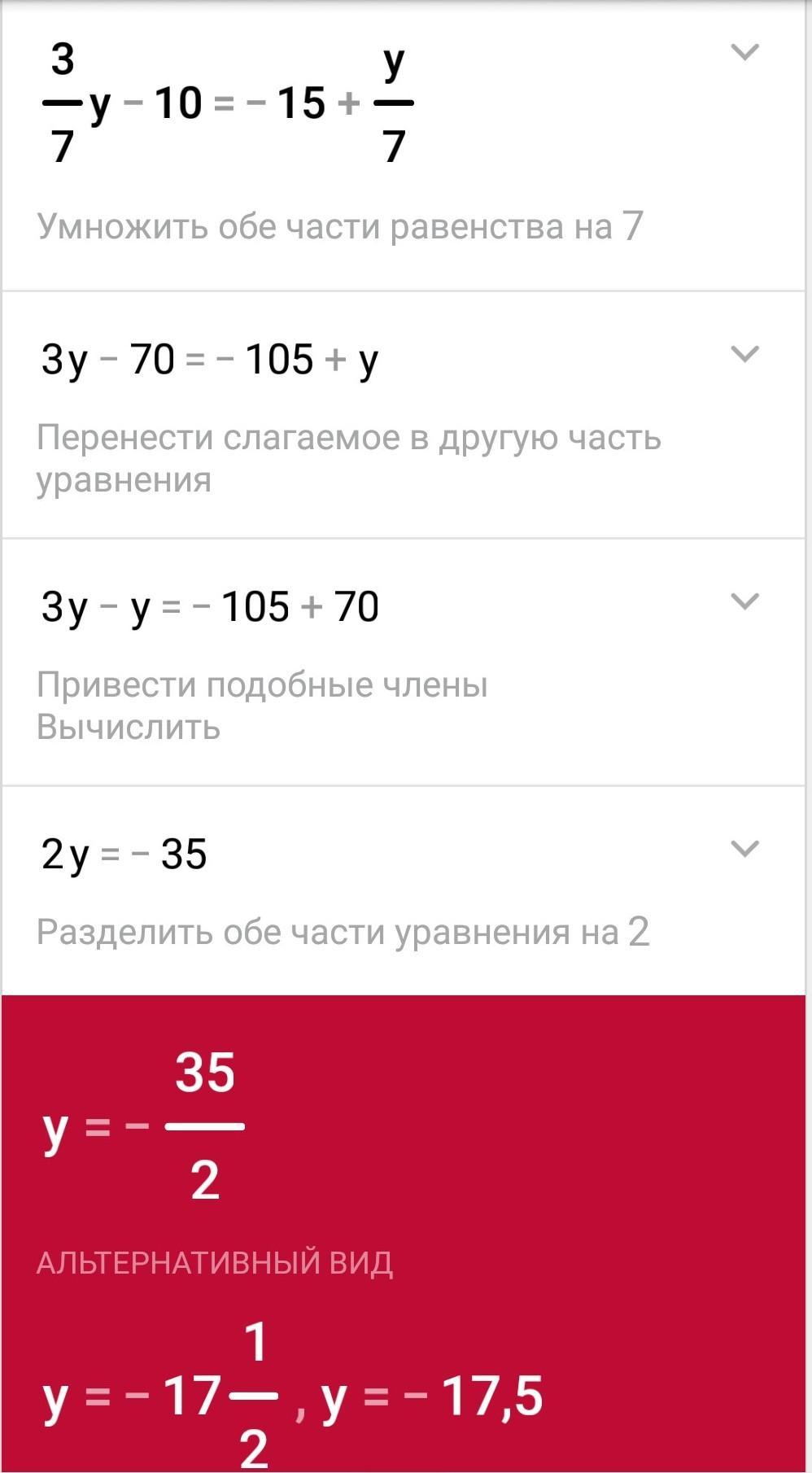Expand the step with 2y = −35
This screenshot has height=1473, width=812.
[x=744, y=849]
